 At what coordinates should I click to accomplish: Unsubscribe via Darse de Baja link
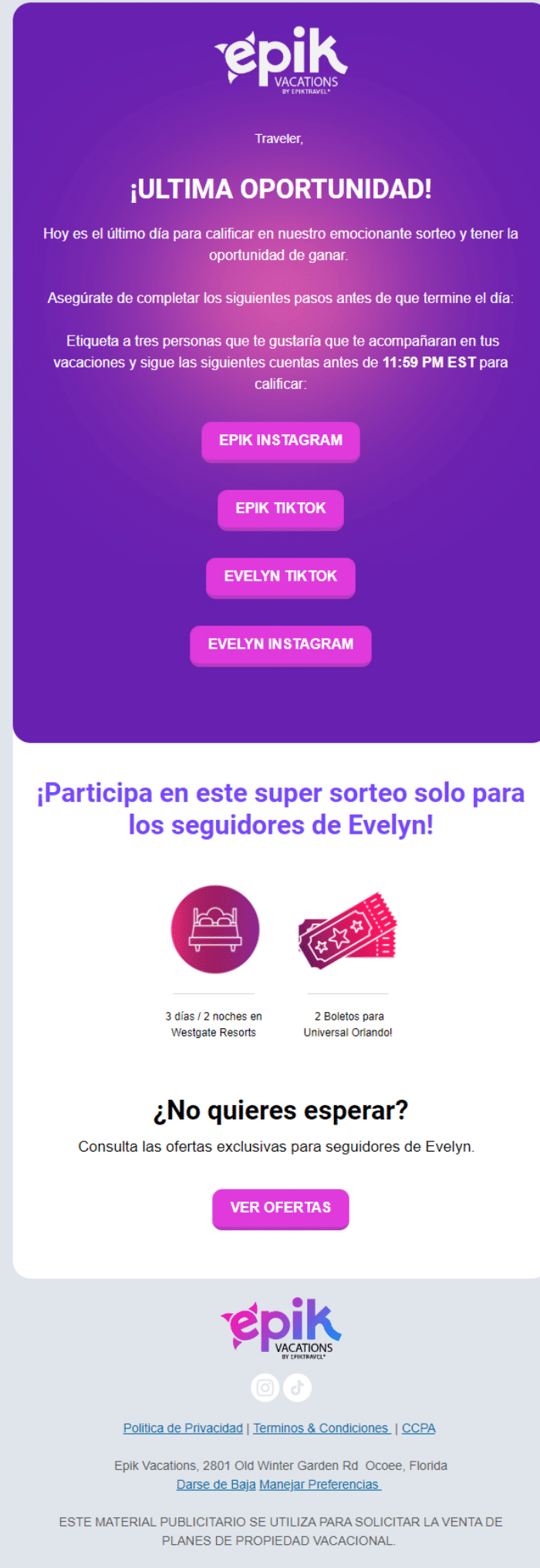point(216,1485)
